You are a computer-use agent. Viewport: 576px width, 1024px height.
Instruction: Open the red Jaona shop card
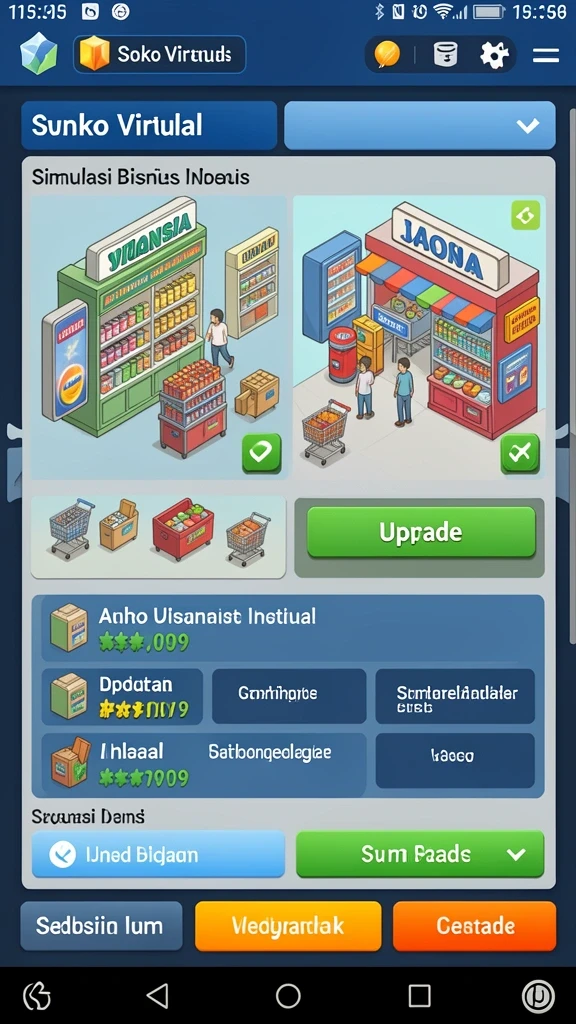click(x=419, y=337)
